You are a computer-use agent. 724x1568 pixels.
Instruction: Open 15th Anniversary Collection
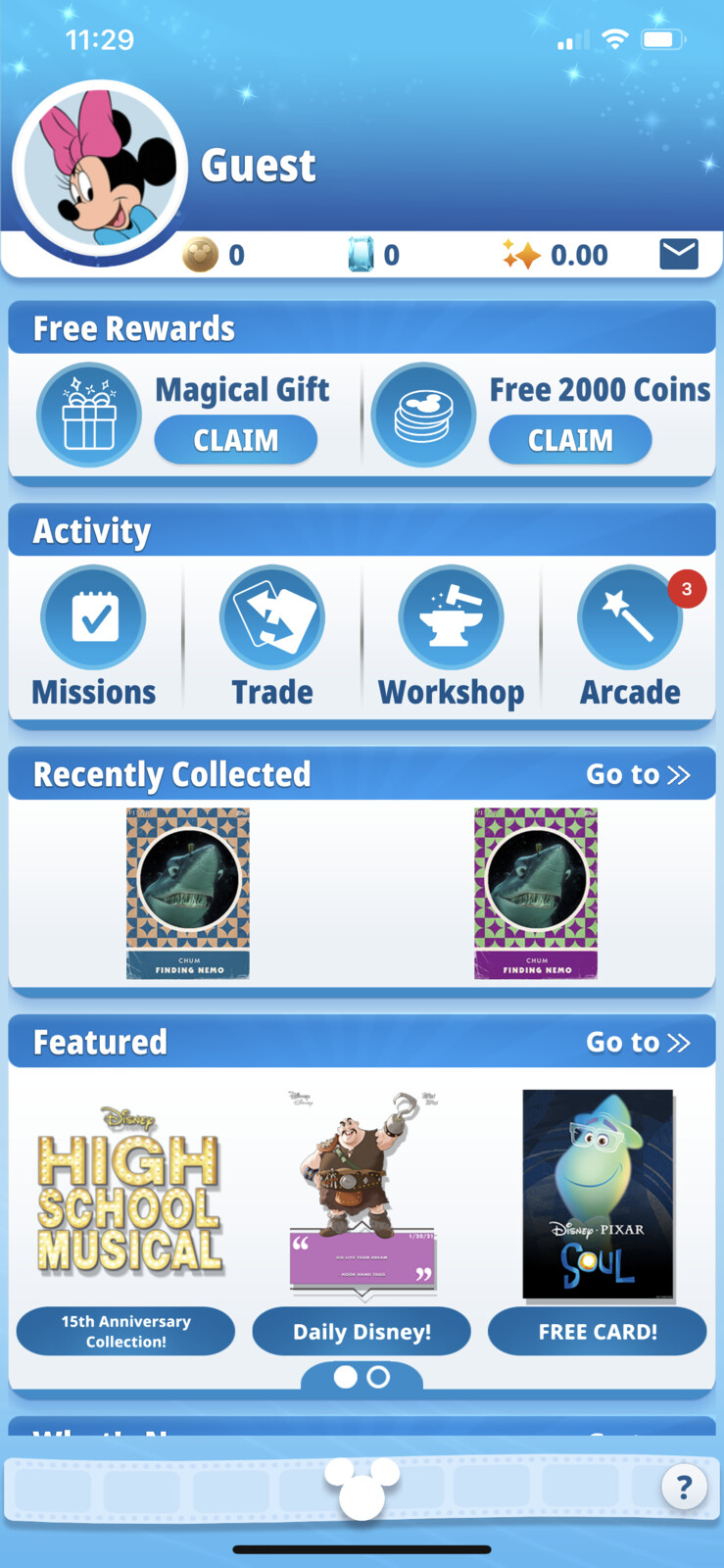tap(125, 1331)
